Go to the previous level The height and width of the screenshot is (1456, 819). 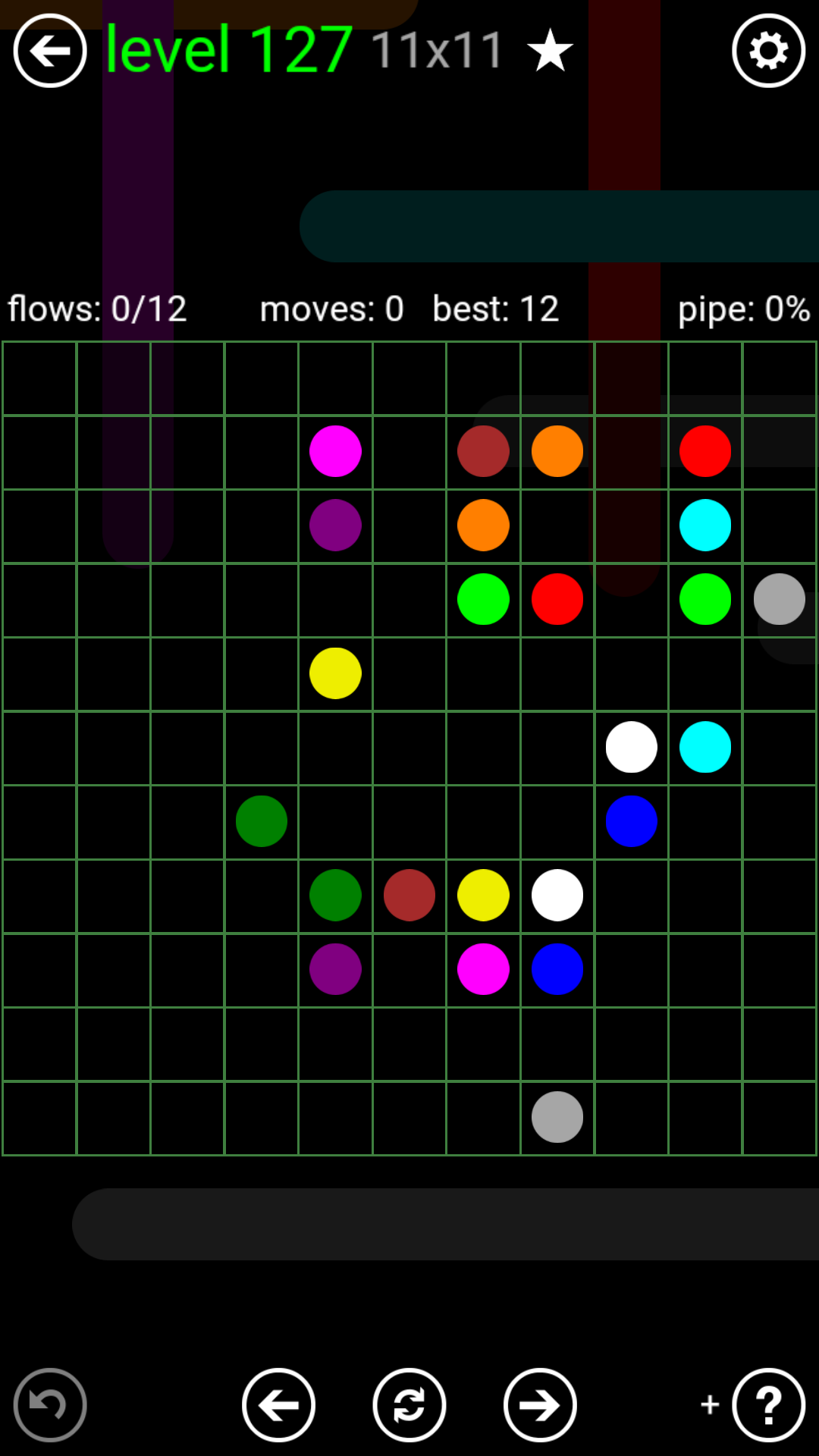[x=279, y=1405]
